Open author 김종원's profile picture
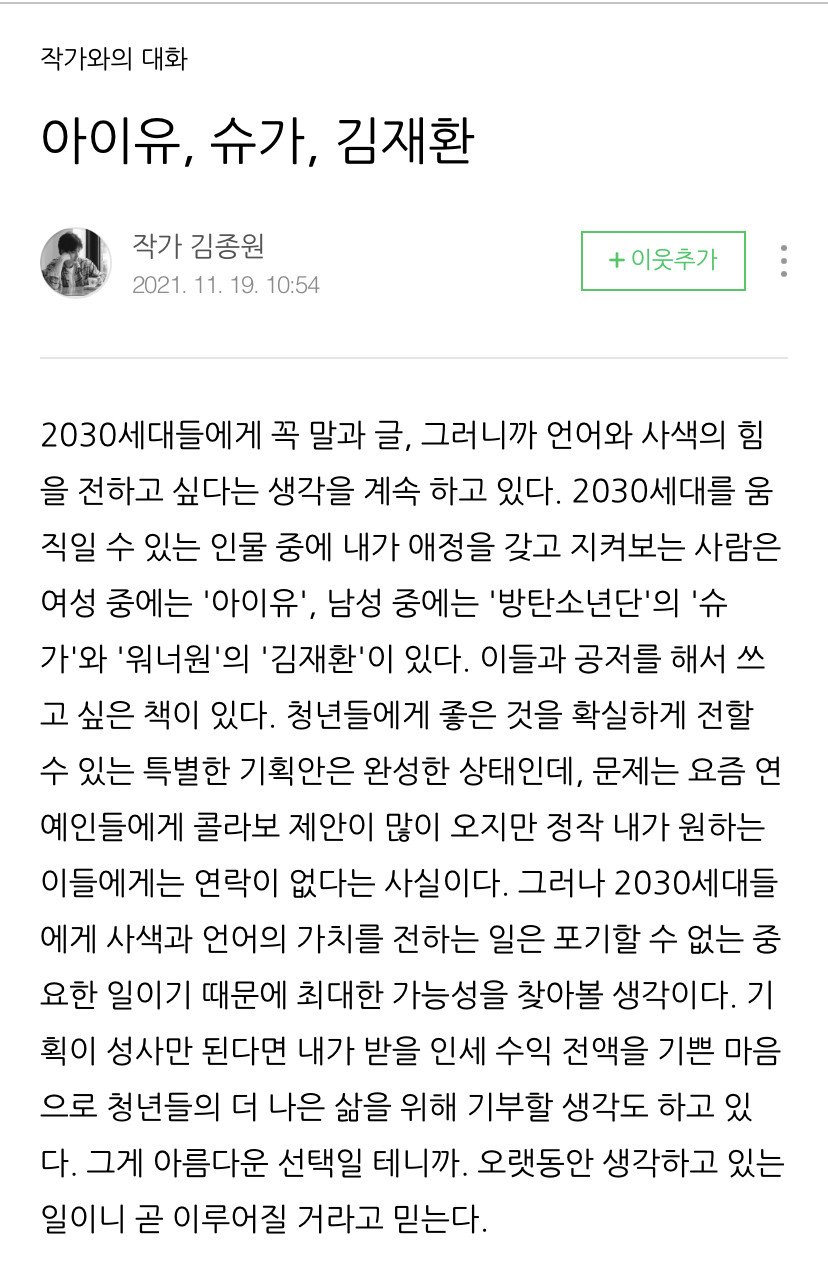This screenshot has height=1284, width=828. [x=75, y=263]
